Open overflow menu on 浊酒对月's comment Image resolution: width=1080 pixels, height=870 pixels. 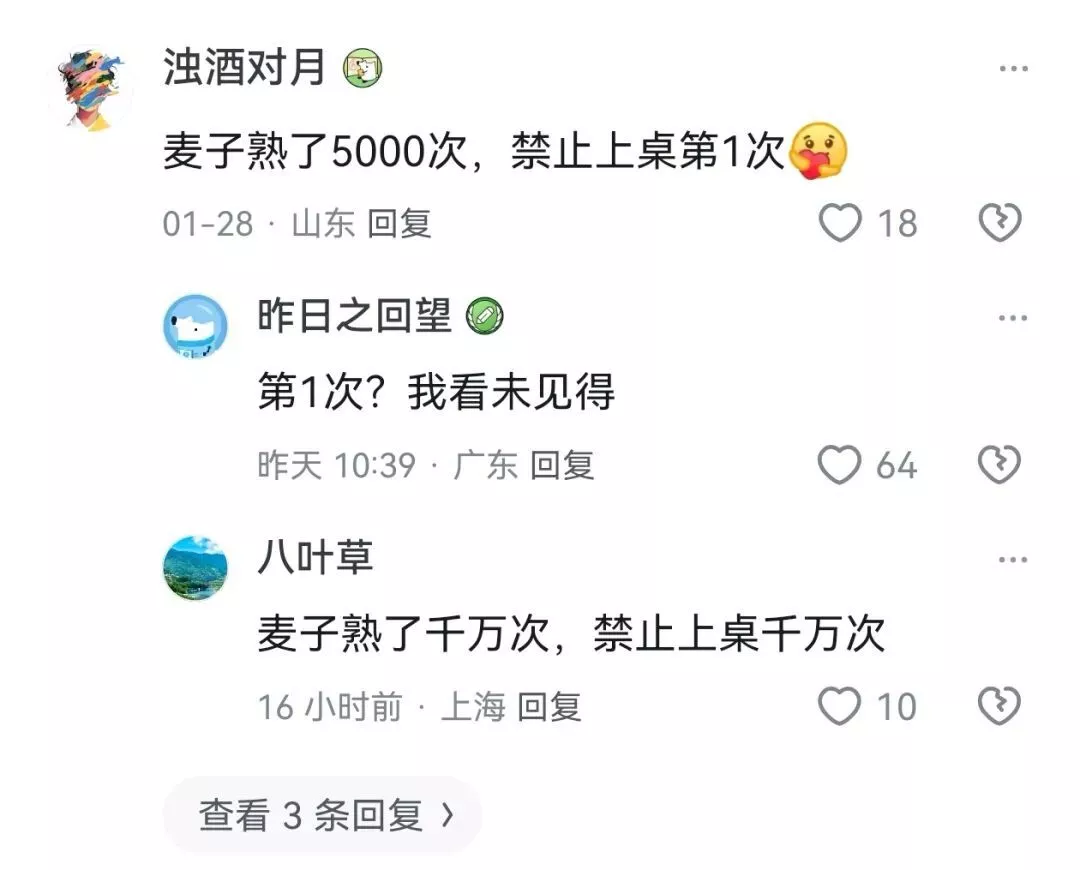click(x=1013, y=69)
